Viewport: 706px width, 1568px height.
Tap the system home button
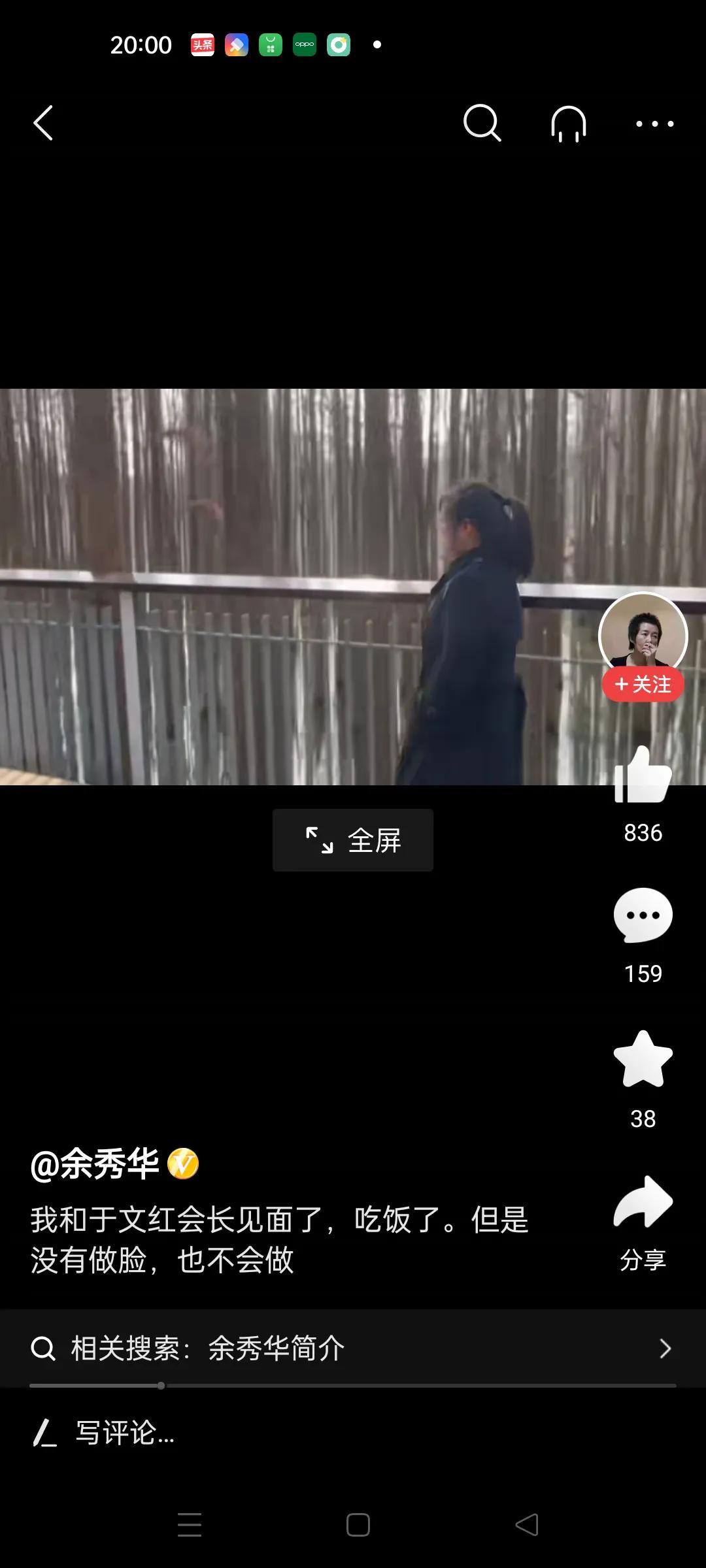358,1525
